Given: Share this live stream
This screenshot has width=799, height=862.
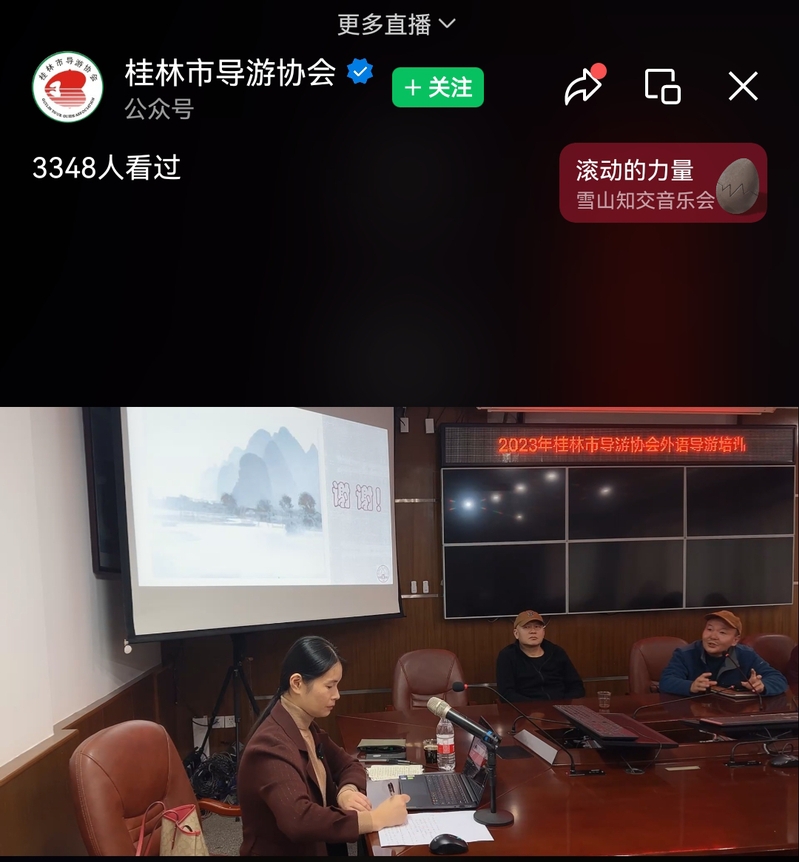Looking at the screenshot, I should (x=583, y=87).
